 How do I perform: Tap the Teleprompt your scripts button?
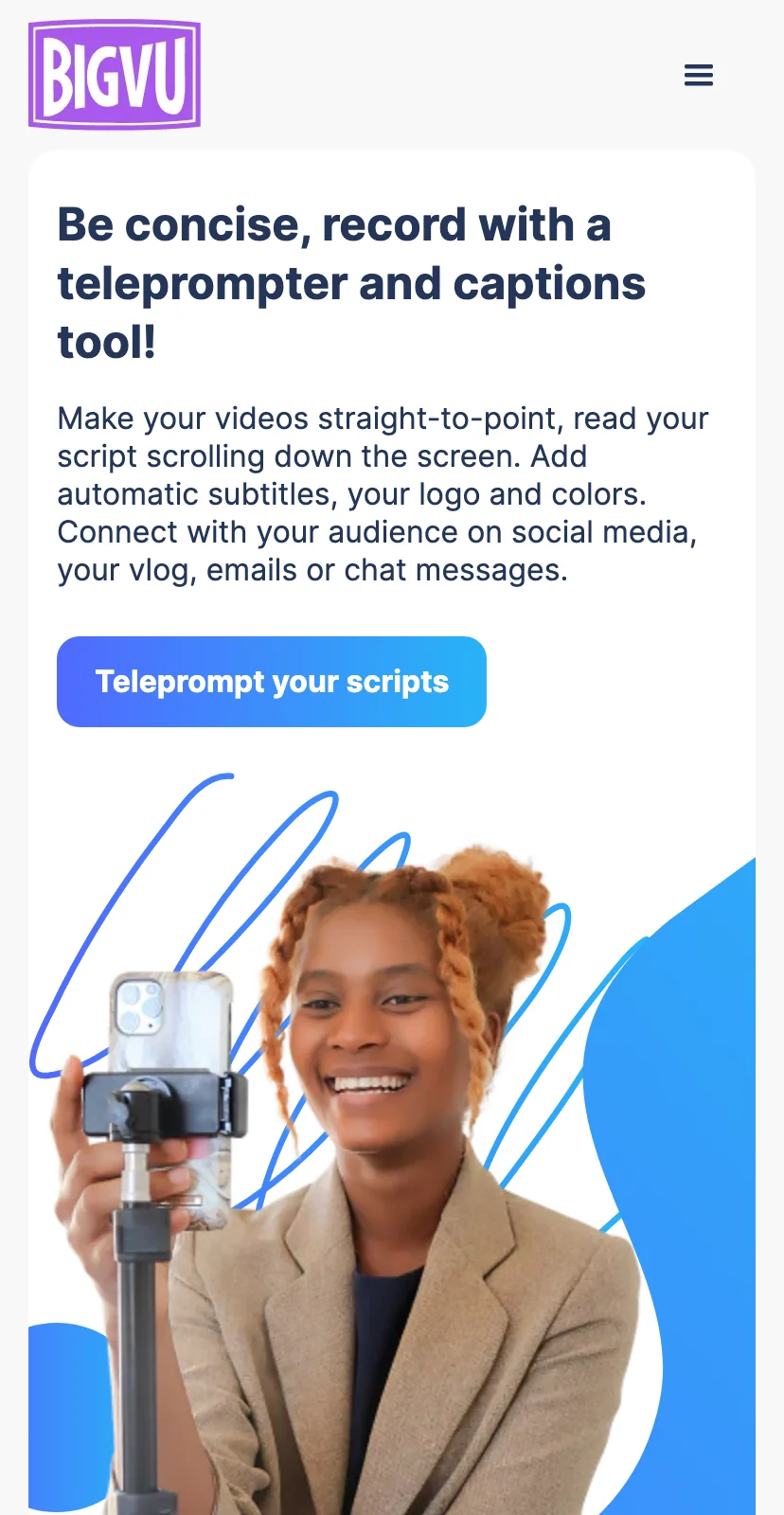(272, 682)
